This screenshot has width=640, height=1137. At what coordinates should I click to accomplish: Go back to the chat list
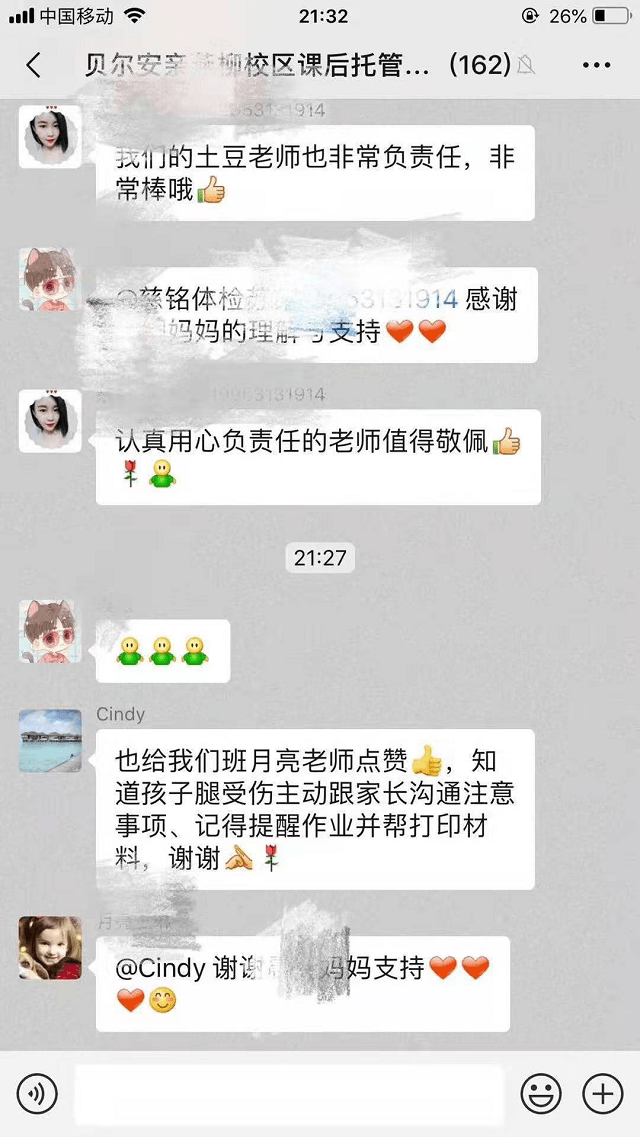33,66
